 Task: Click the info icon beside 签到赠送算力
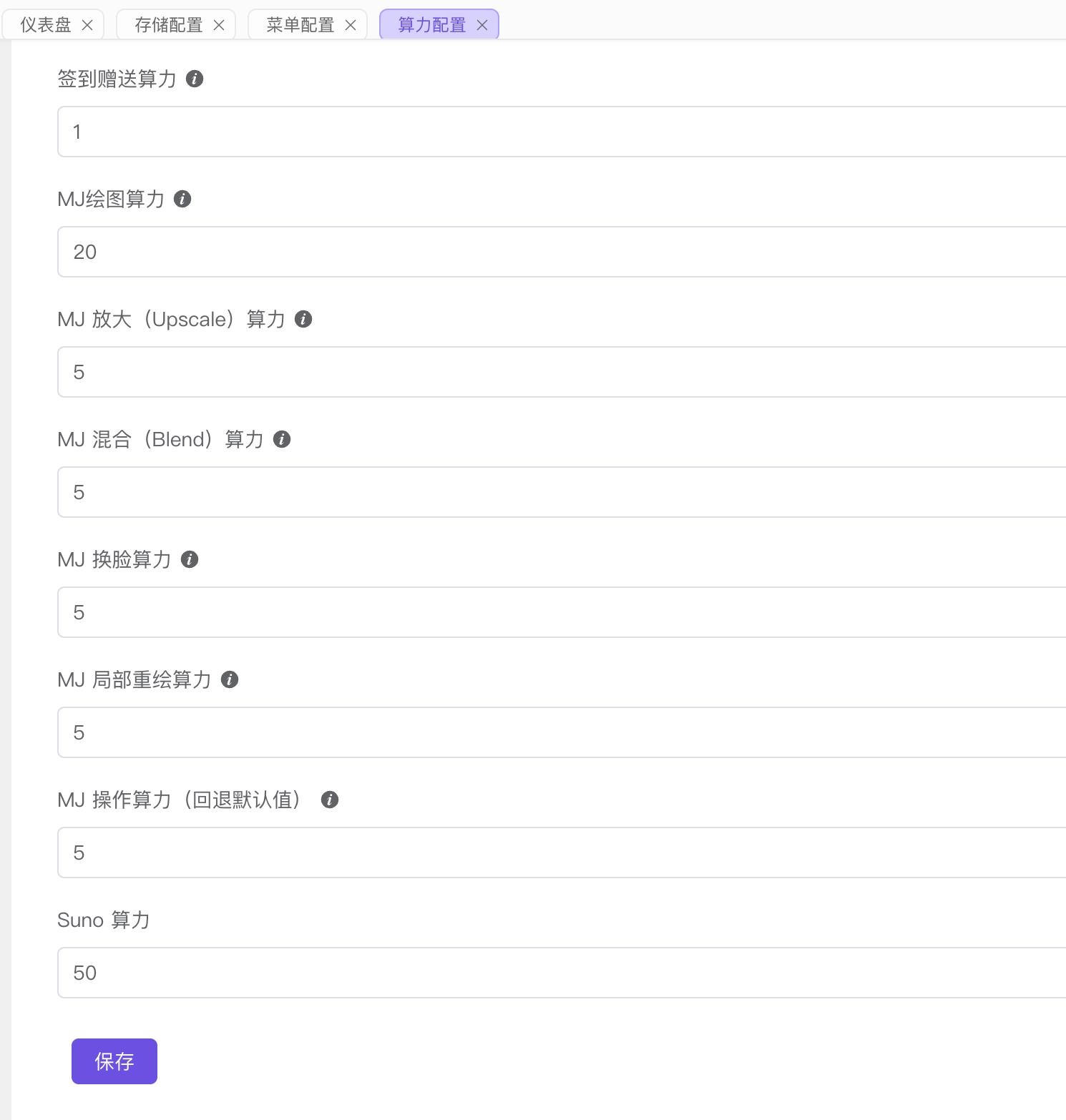point(194,79)
